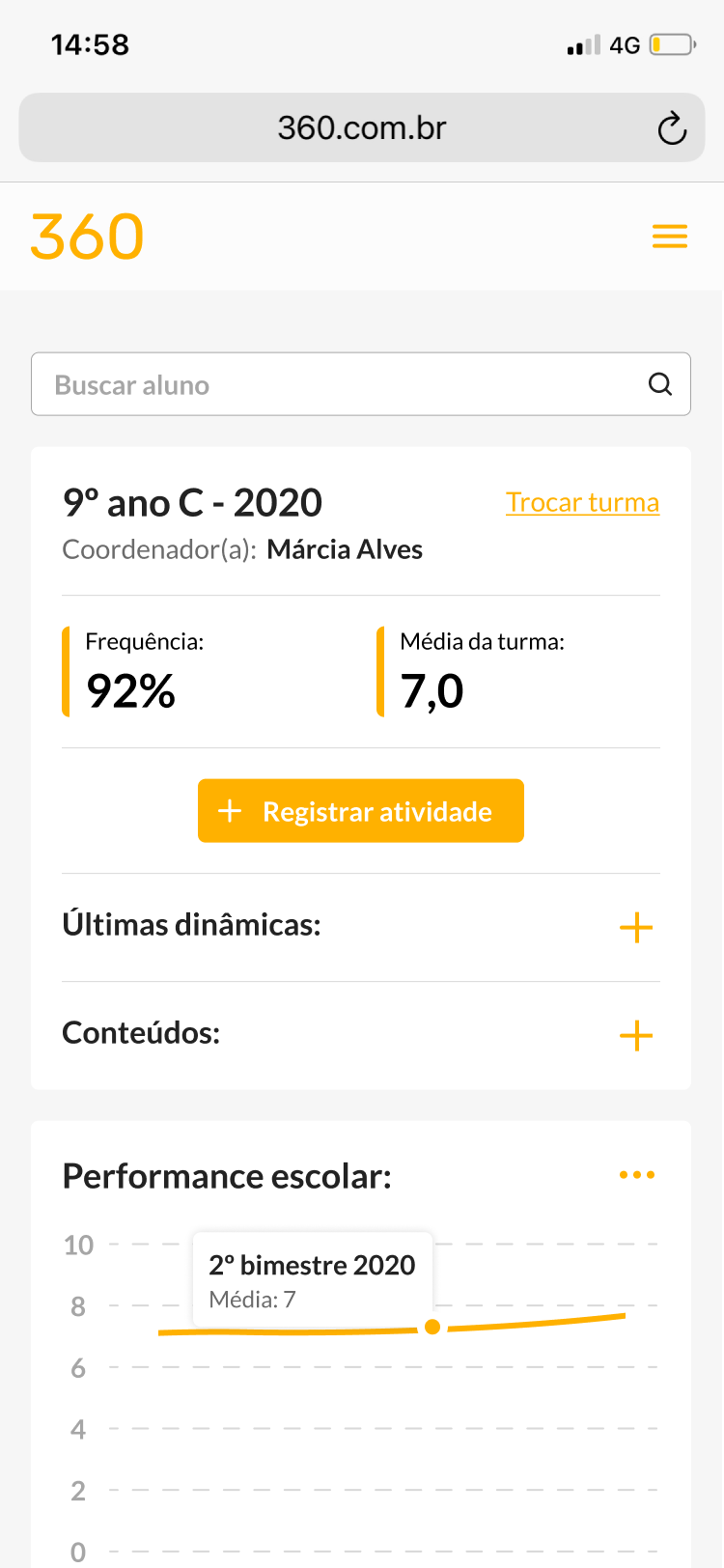The width and height of the screenshot is (724, 1568).
Task: Tap the search magnifier icon
Action: [x=660, y=384]
